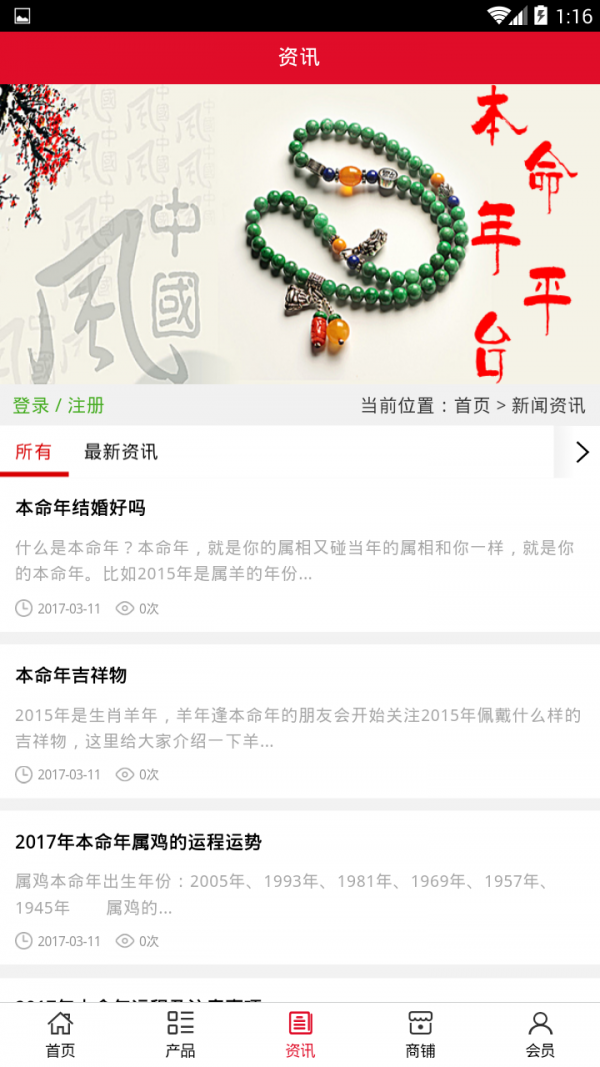600x1067 pixels.
Task: Follow the 首页 breadcrumb link
Action: point(472,405)
